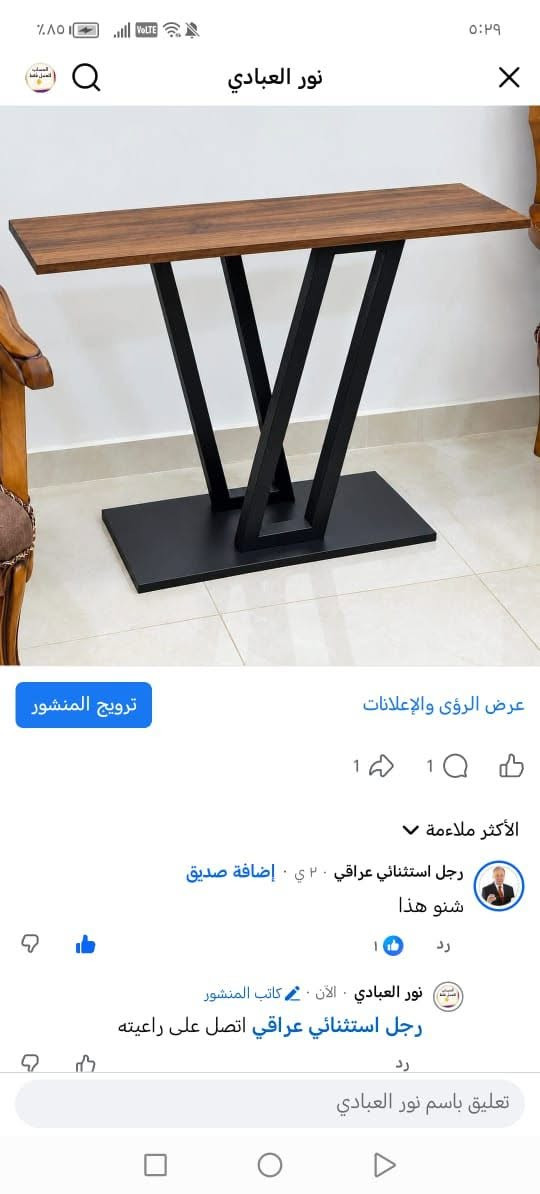540x1194 pixels.
Task: Open the commenter's profile picture
Action: 499,886
